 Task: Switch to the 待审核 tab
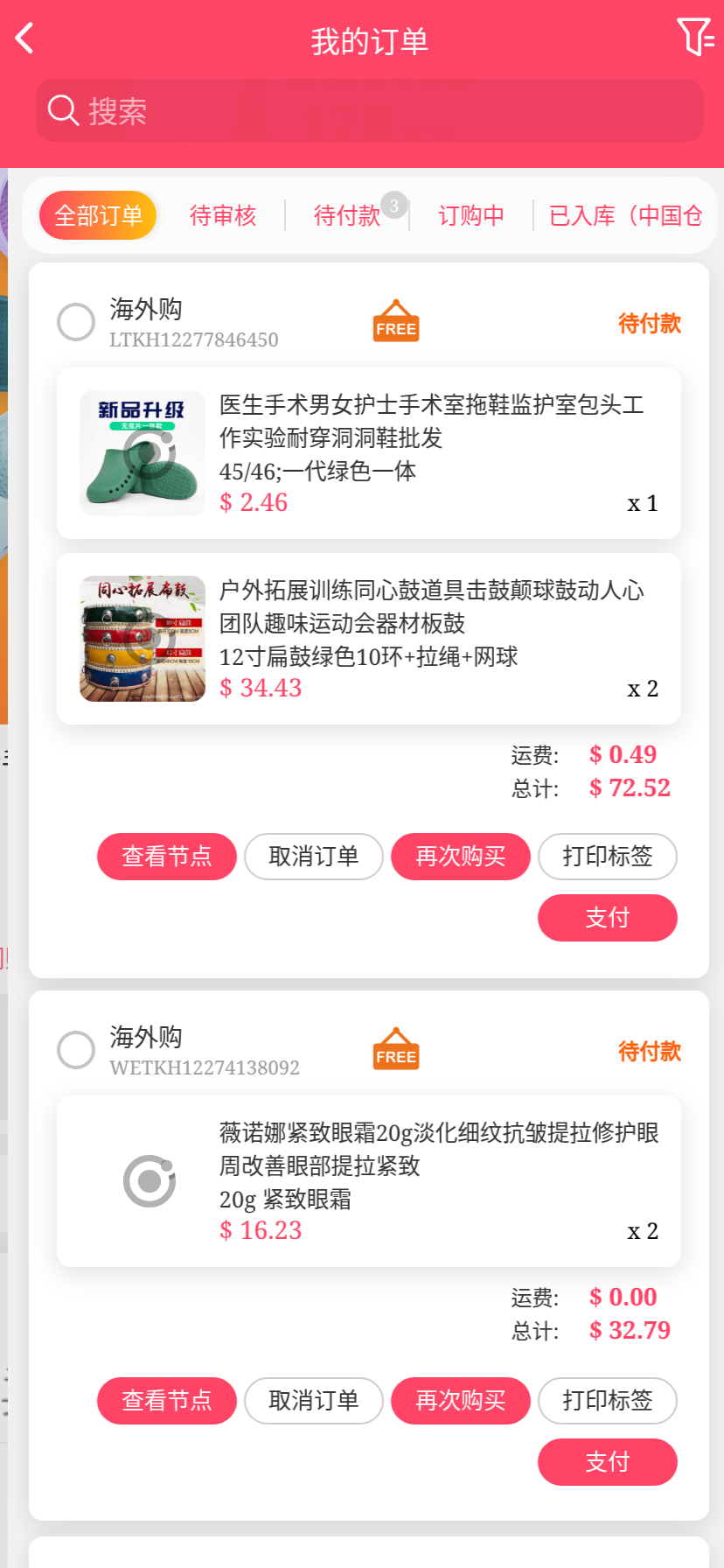pyautogui.click(x=223, y=215)
